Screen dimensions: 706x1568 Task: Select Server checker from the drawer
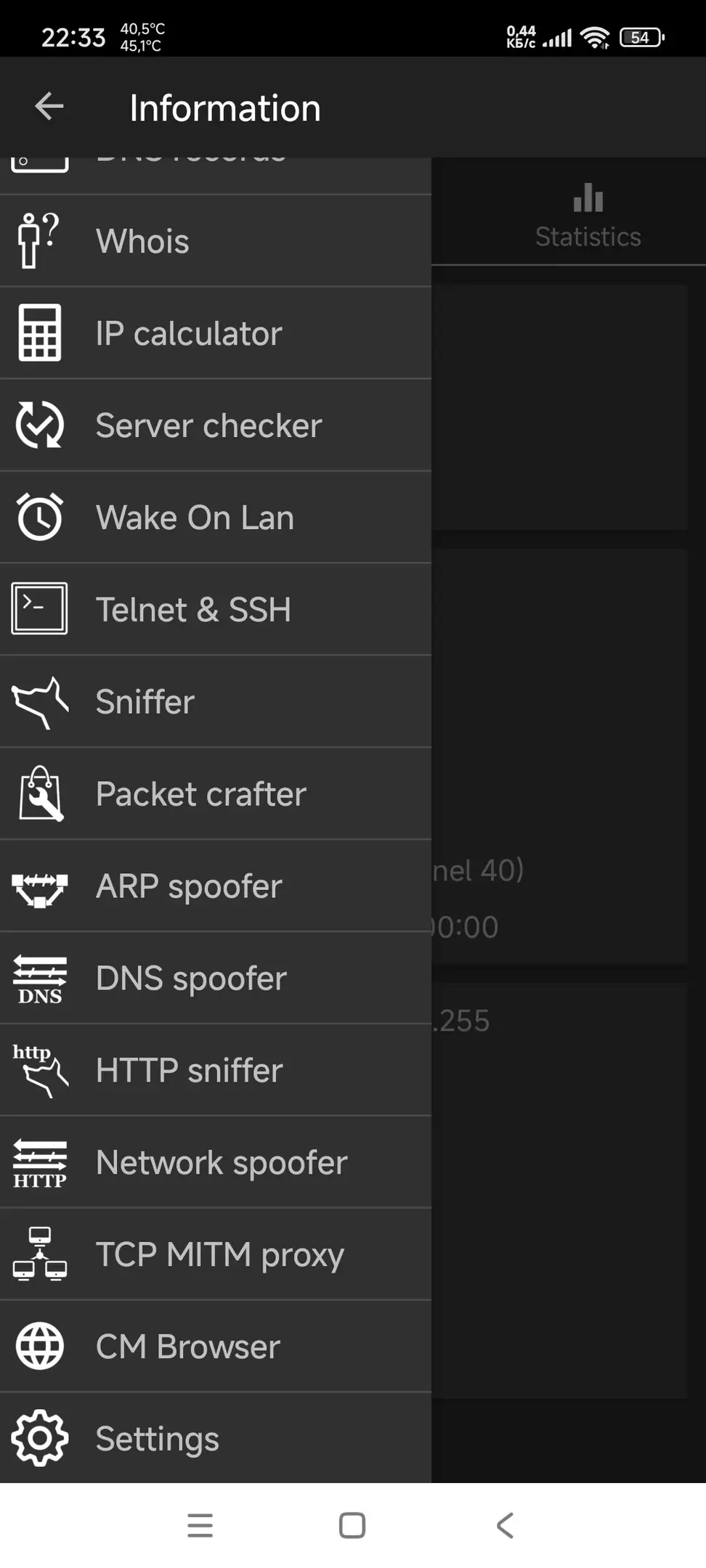pos(216,425)
